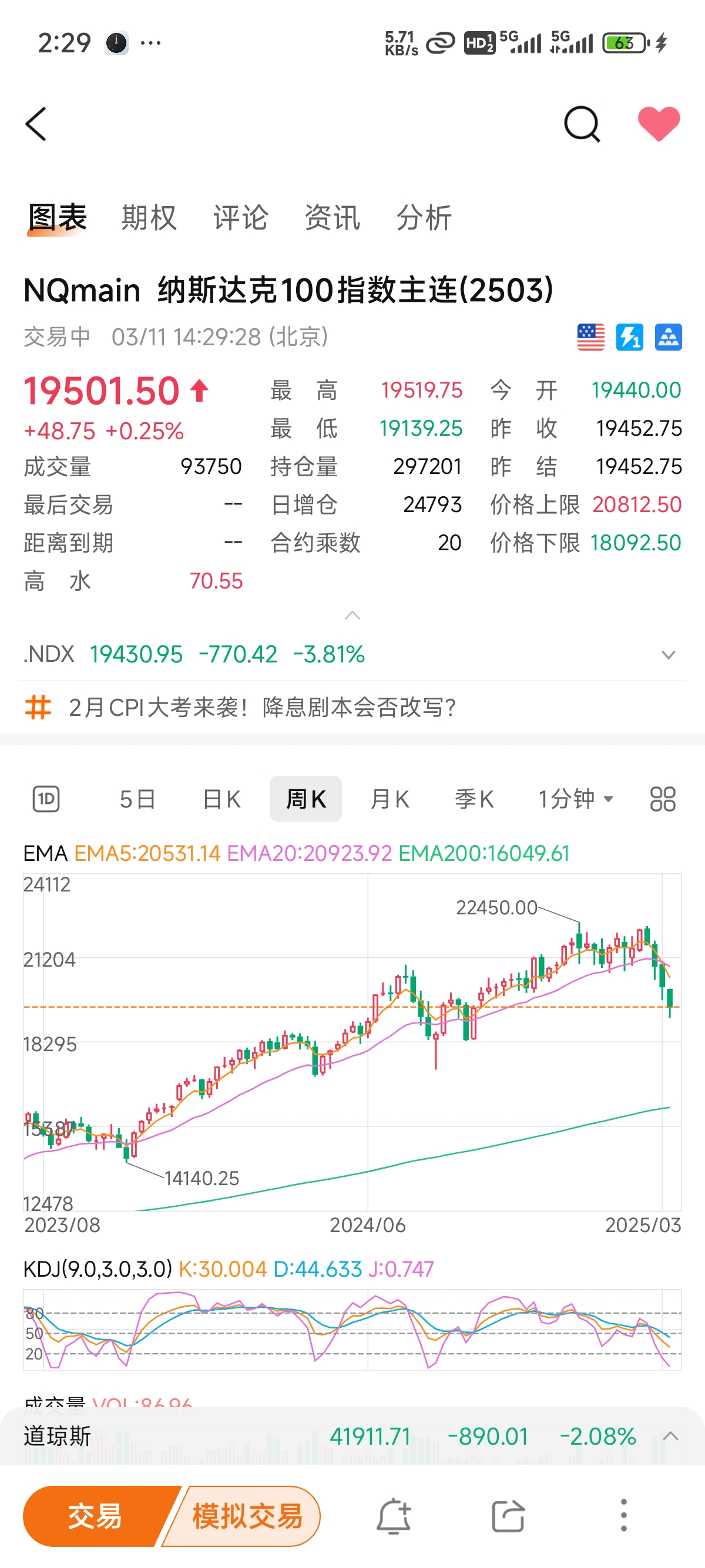The height and width of the screenshot is (1568, 705).
Task: Switch to the 评论 tab
Action: coord(240,218)
